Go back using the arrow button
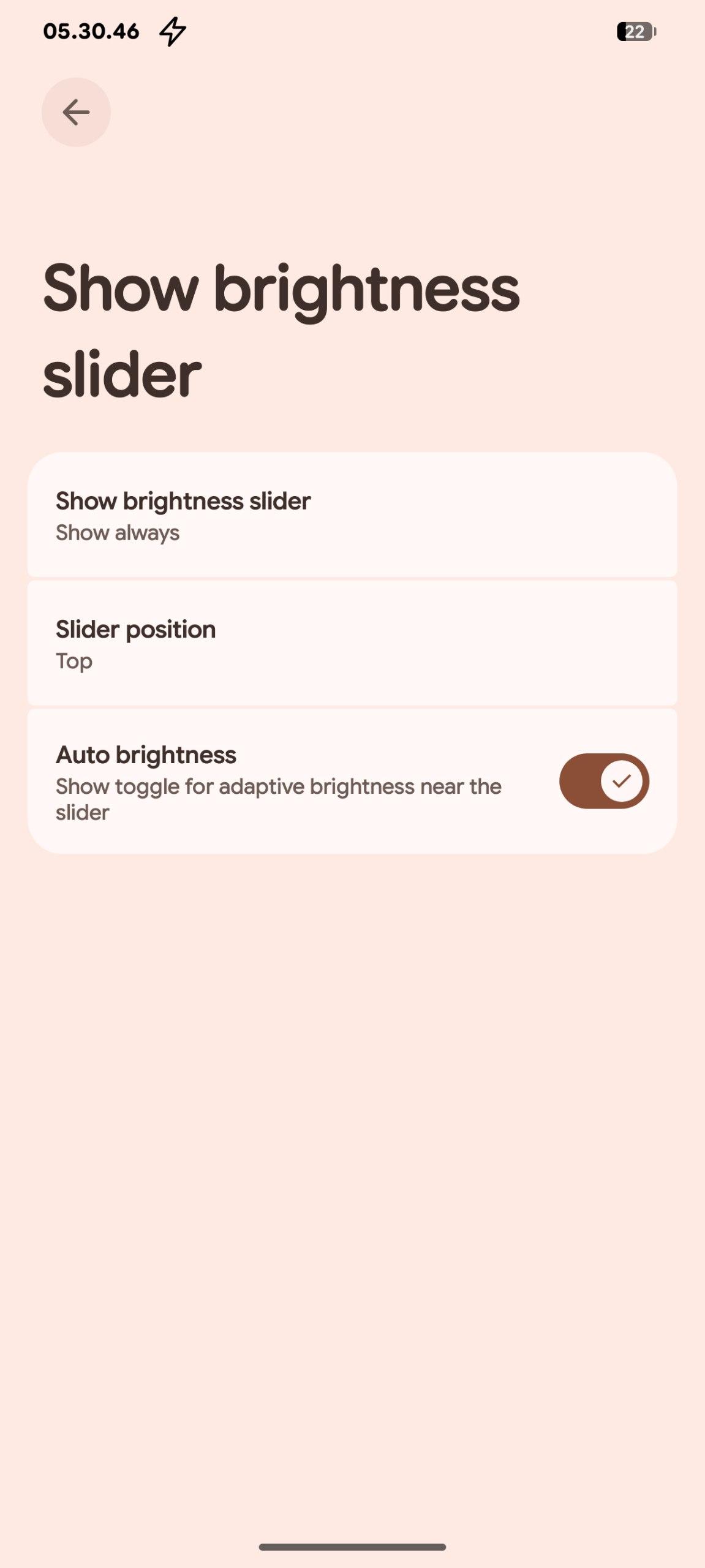The image size is (705, 1568). point(76,112)
